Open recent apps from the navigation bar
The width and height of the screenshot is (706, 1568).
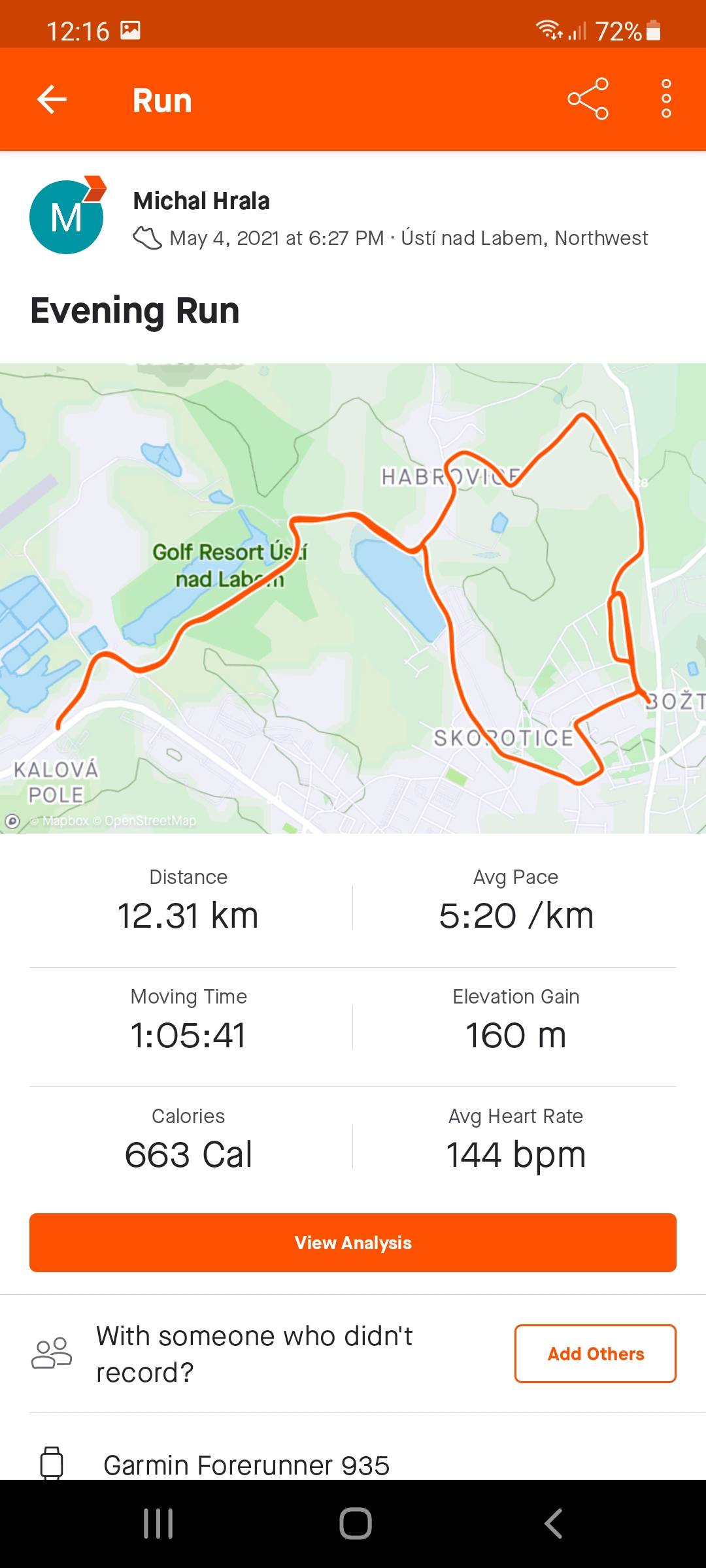pos(158,1524)
